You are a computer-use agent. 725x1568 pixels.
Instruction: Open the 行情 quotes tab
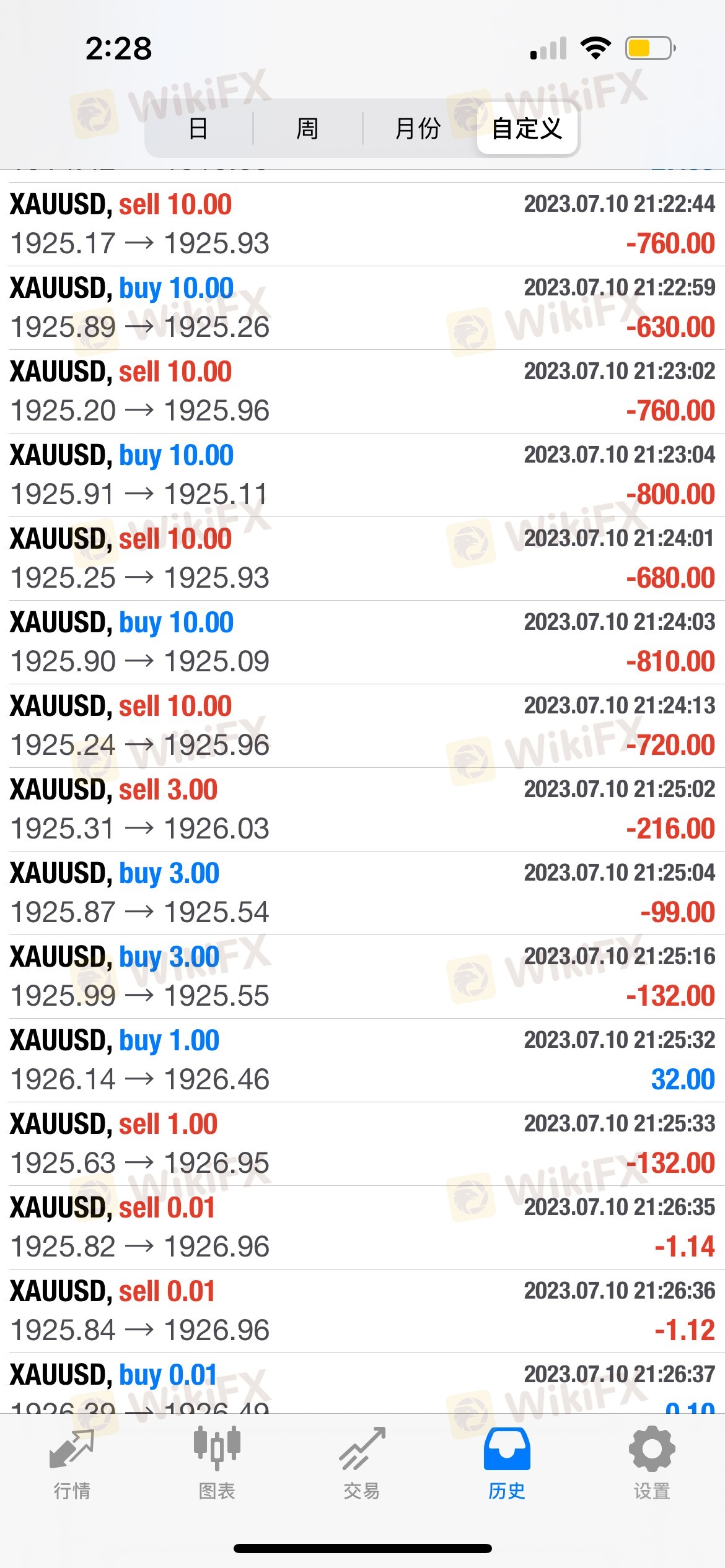point(72,1464)
